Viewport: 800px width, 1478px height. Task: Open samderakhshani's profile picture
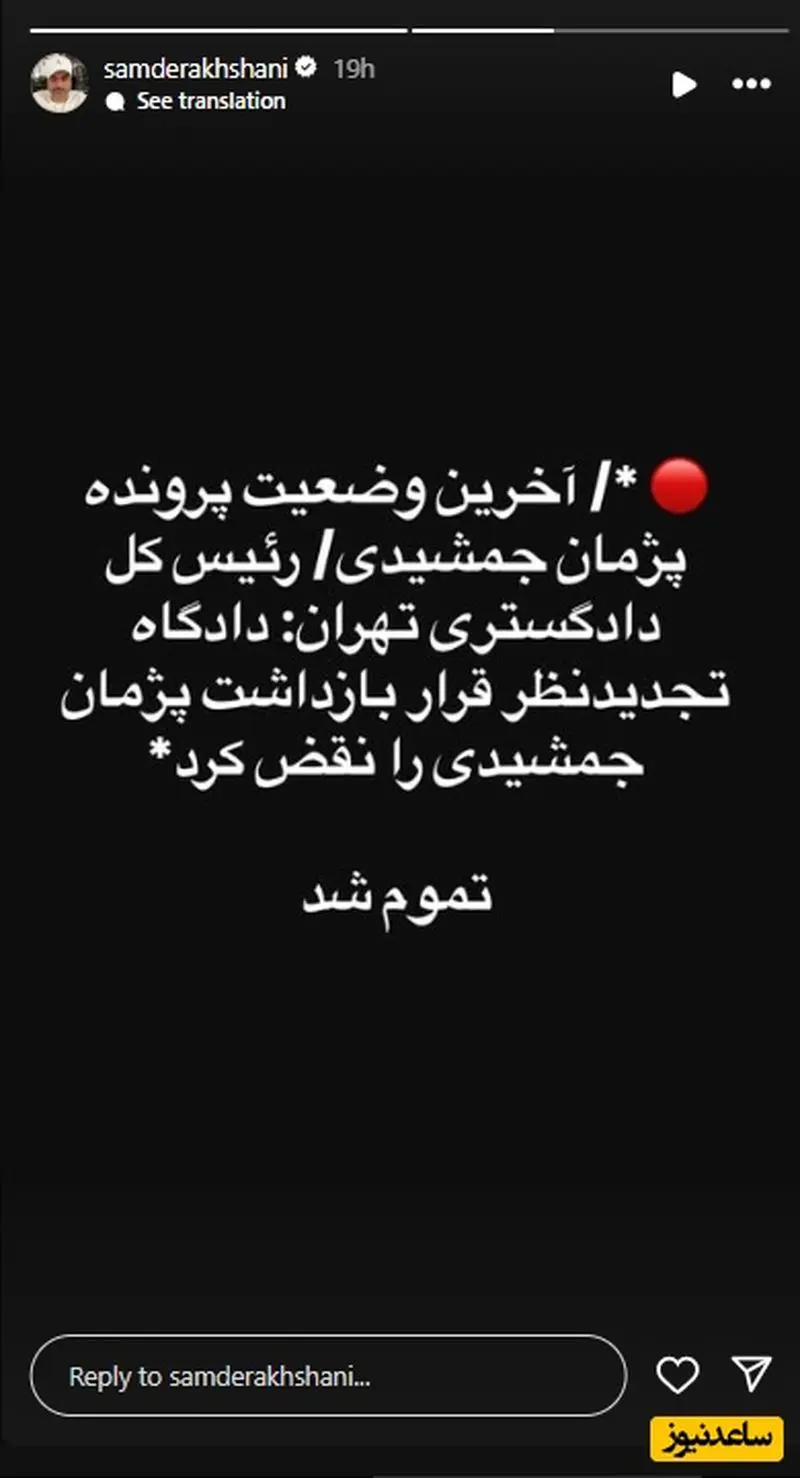click(x=59, y=83)
